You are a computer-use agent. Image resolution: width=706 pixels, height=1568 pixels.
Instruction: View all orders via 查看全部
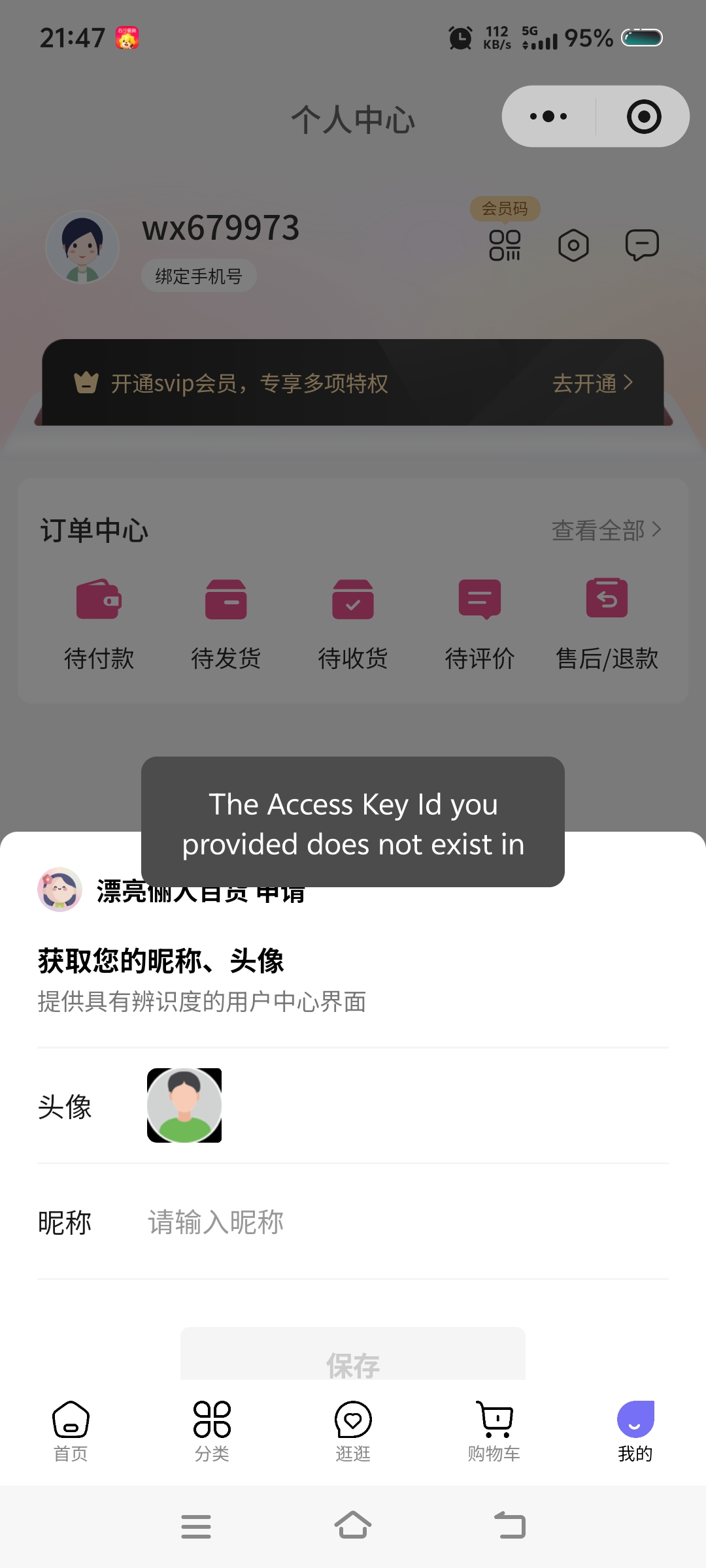coord(606,531)
